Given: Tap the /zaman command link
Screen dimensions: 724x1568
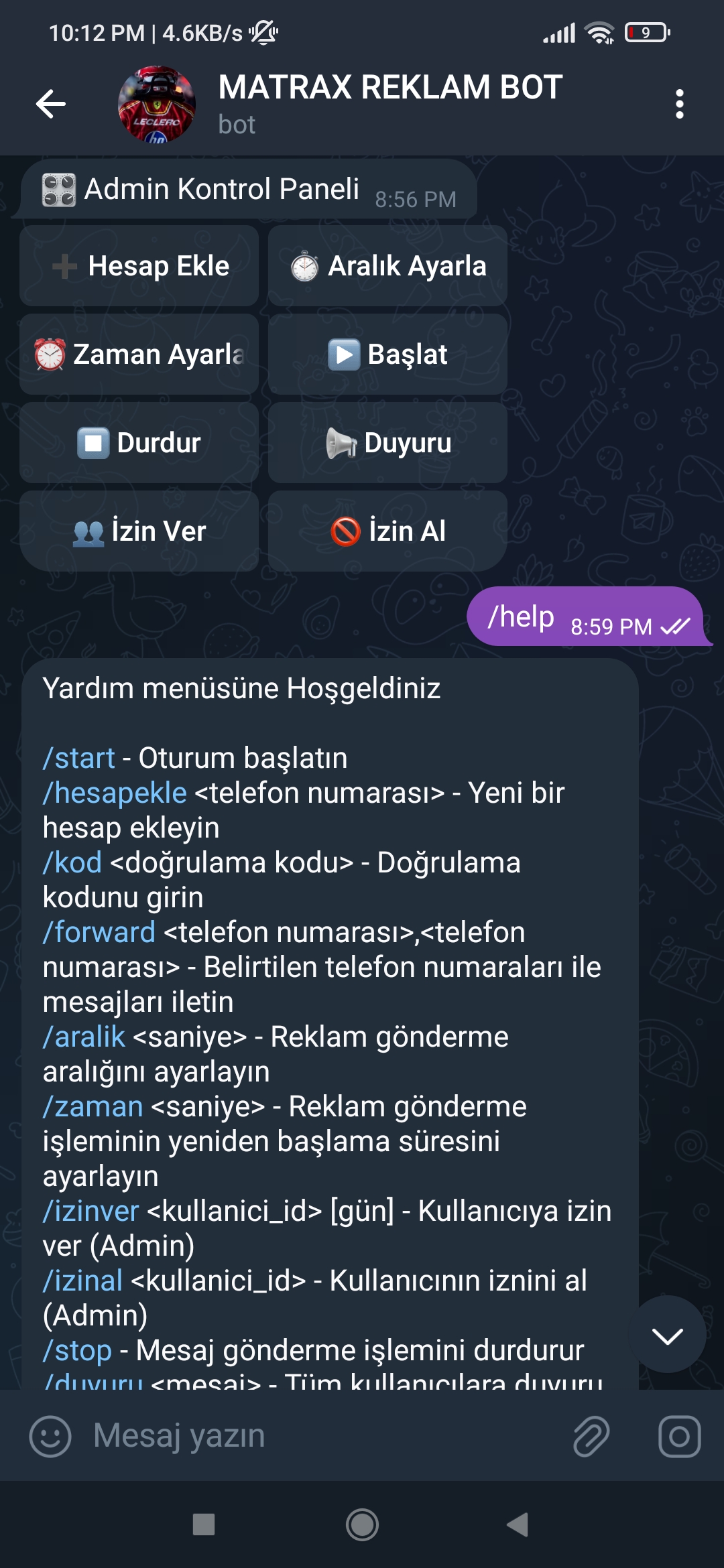Looking at the screenshot, I should coord(93,1107).
